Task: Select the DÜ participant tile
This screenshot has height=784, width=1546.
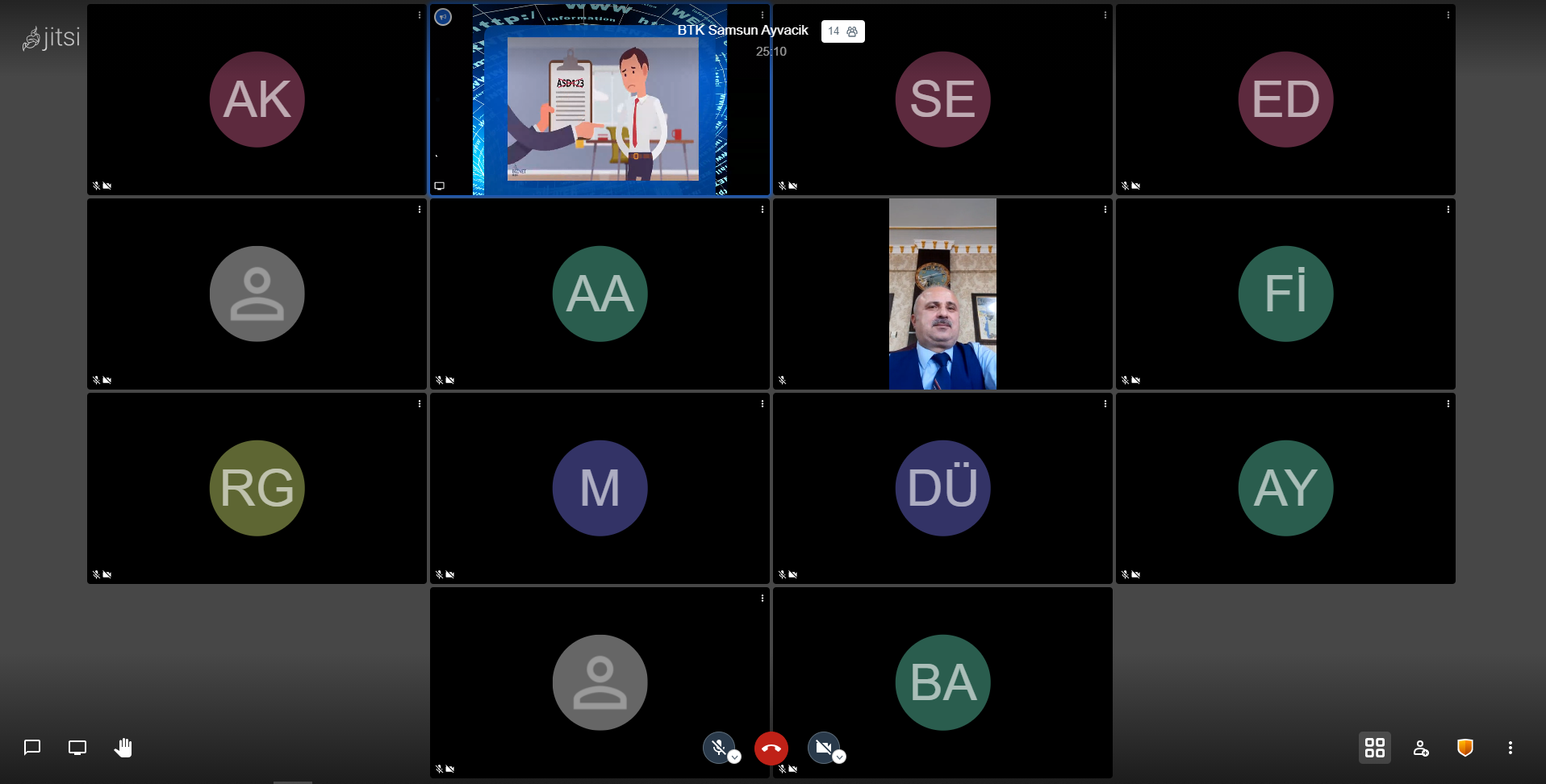Action: (x=942, y=488)
